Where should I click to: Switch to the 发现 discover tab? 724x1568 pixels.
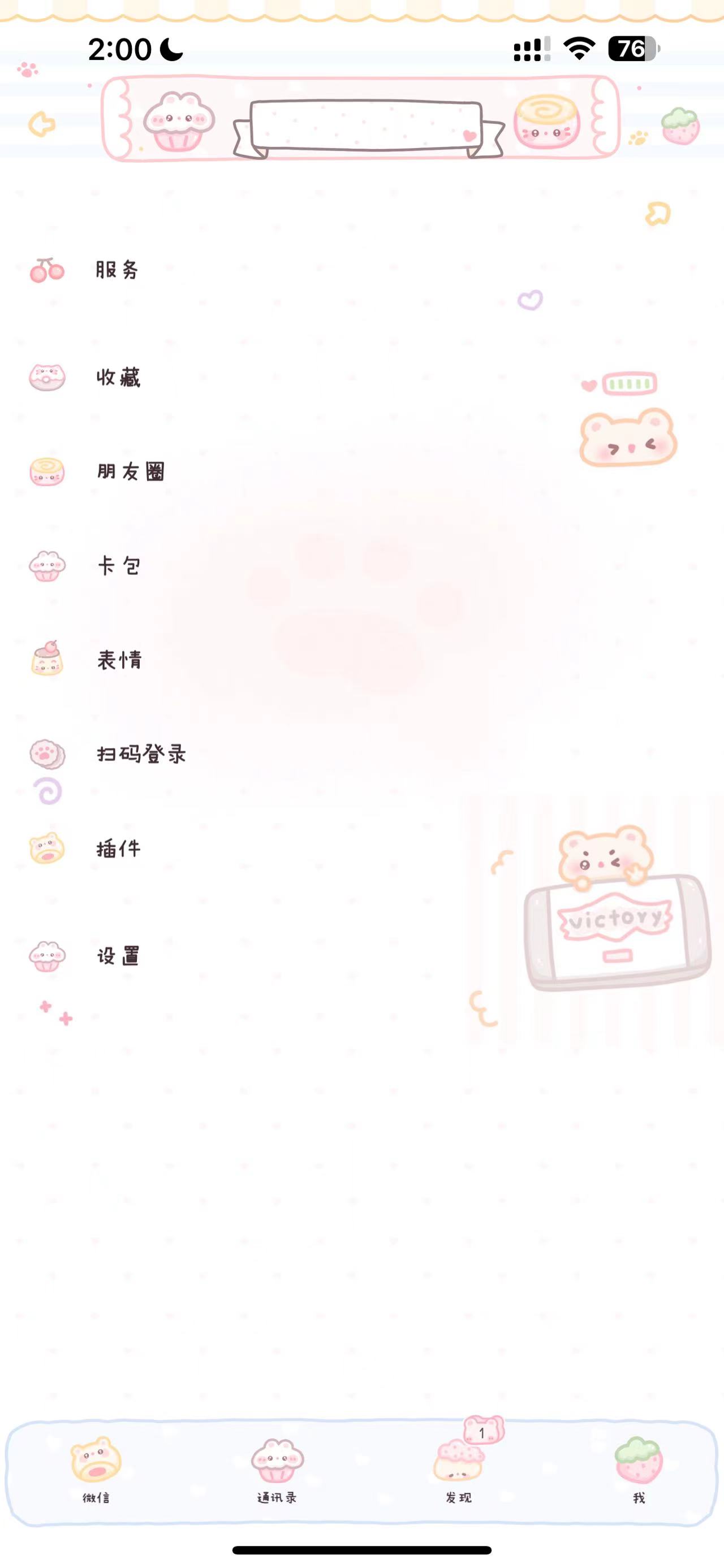tap(458, 1471)
